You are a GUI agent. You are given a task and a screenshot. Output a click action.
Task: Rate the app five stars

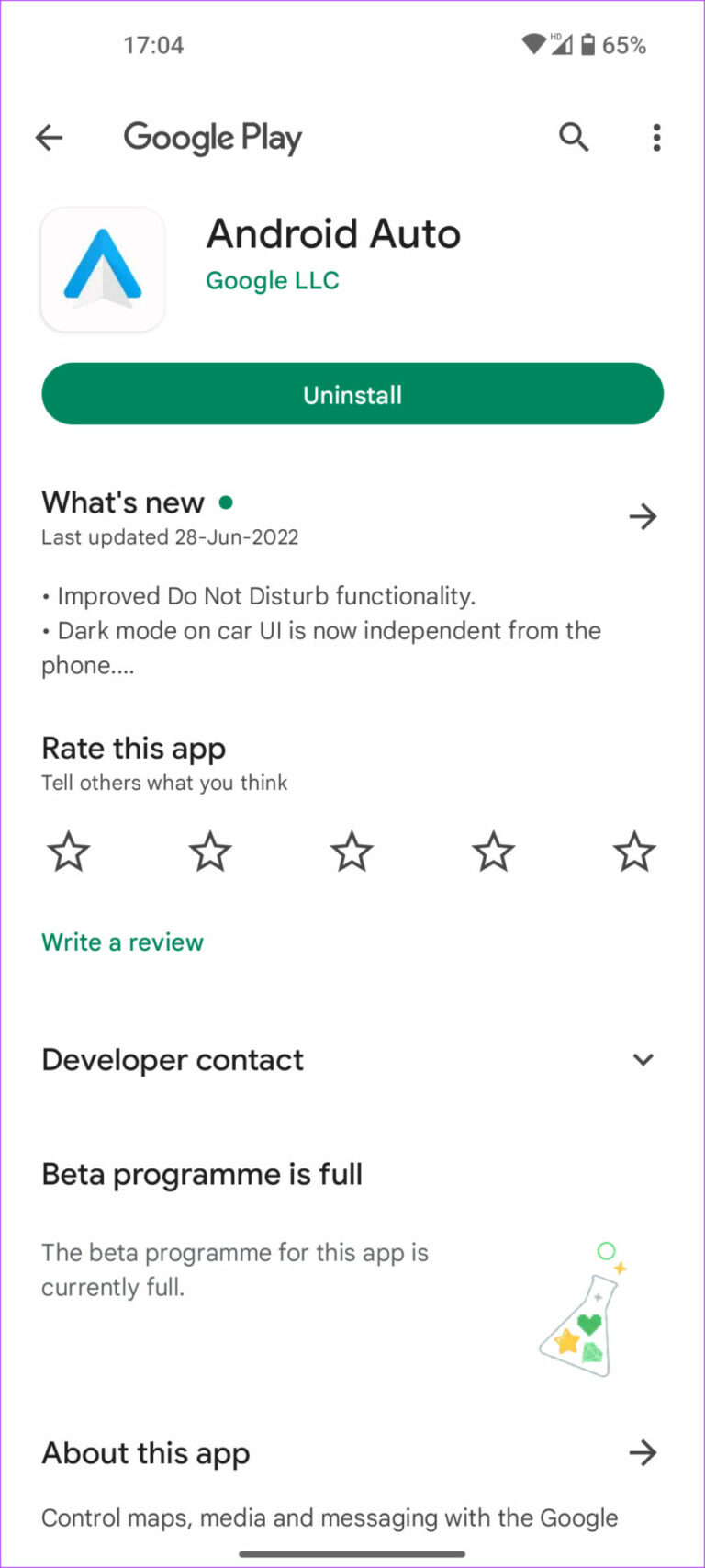(x=634, y=852)
